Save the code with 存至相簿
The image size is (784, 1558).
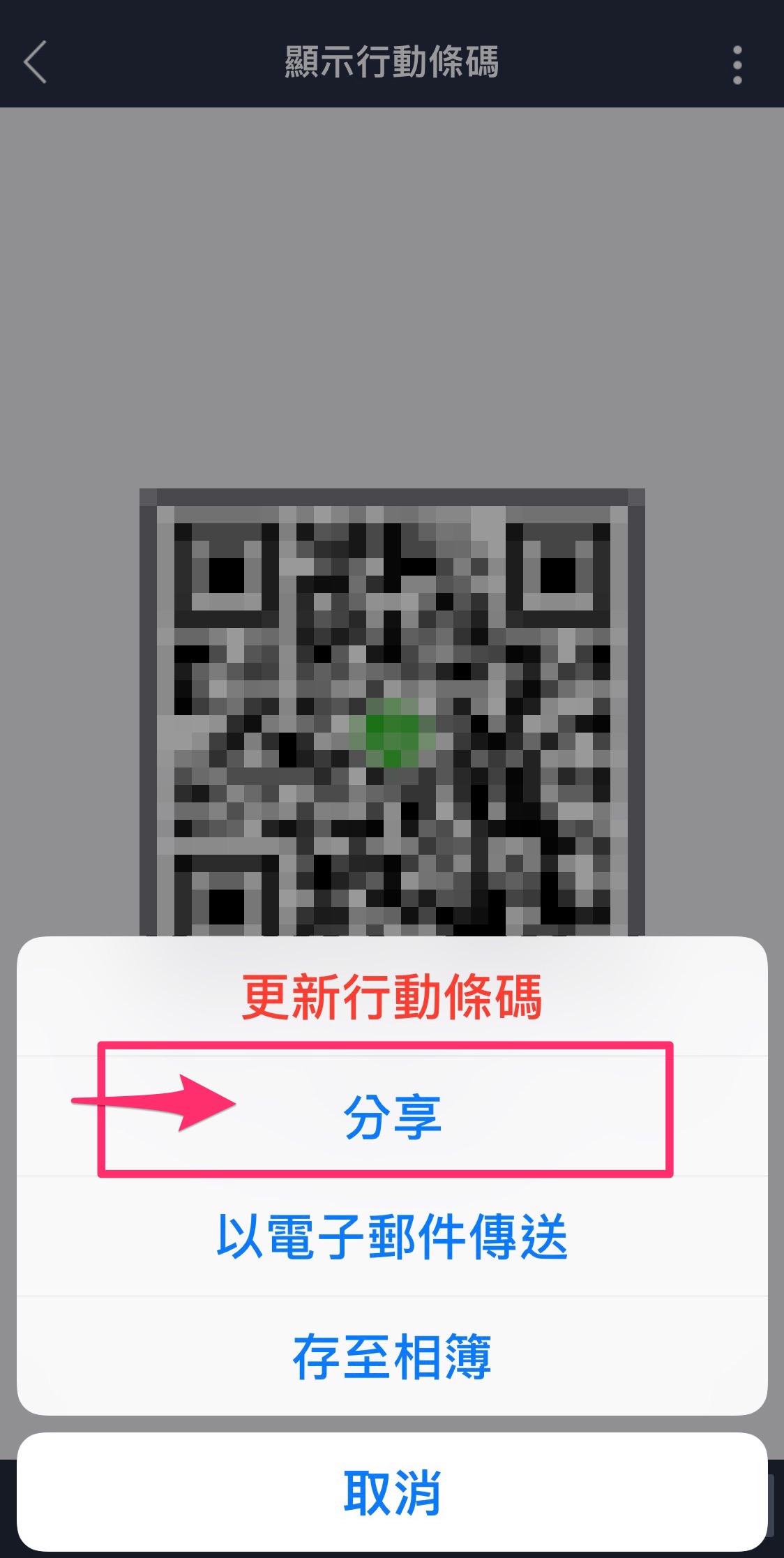click(x=392, y=1356)
